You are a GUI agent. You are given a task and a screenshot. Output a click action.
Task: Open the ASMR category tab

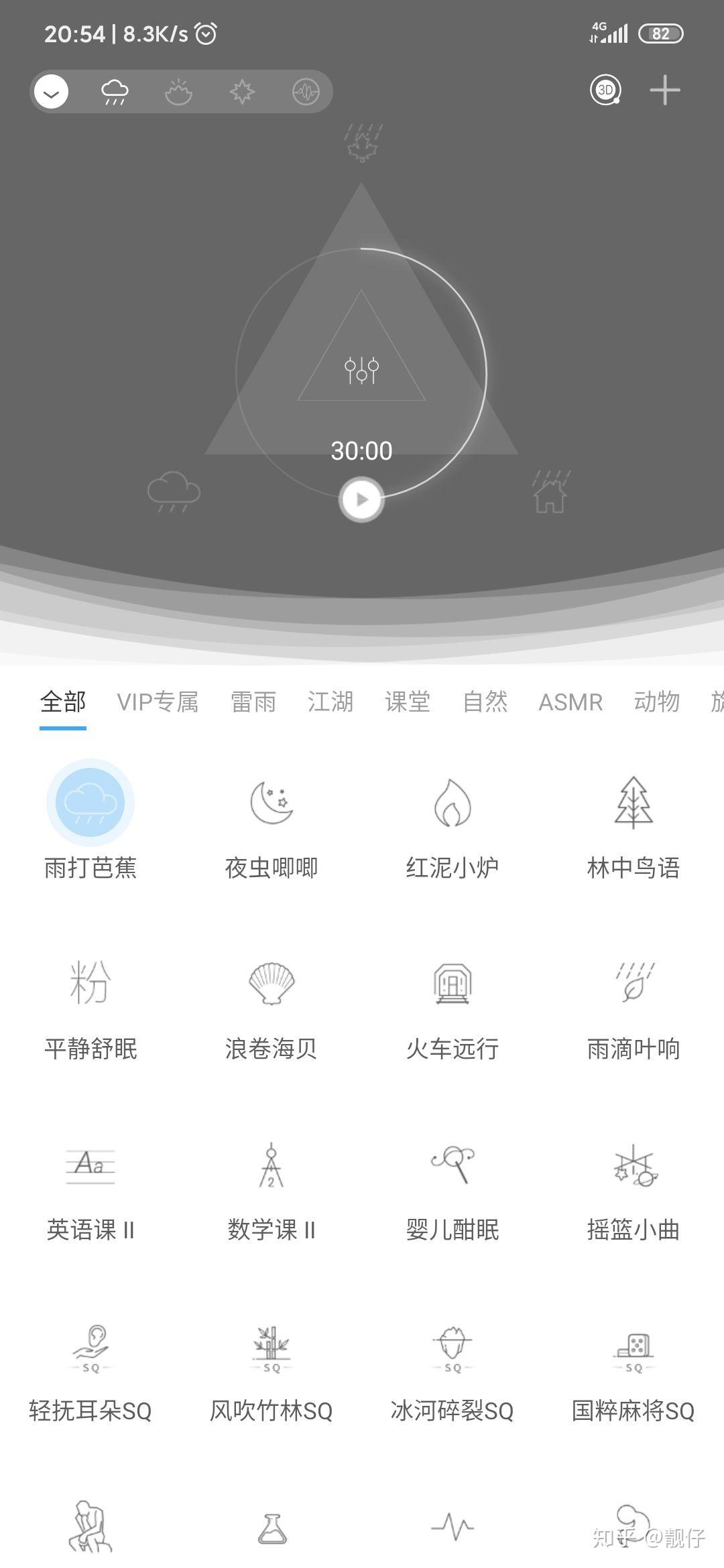(x=570, y=702)
